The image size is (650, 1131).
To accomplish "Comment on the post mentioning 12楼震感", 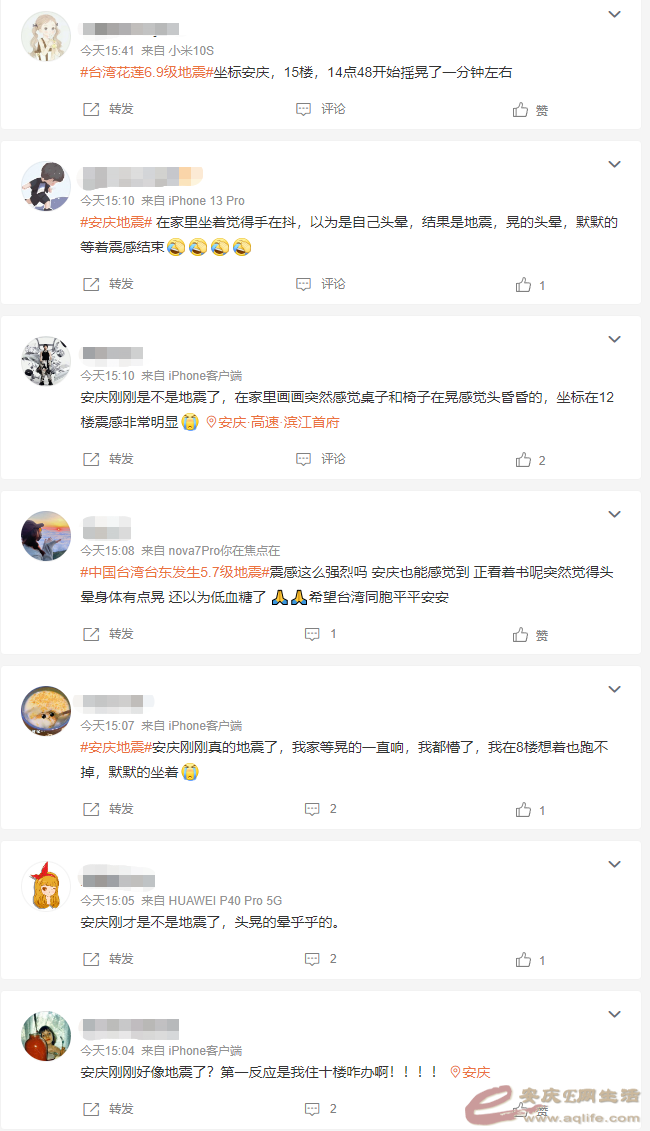I will [x=321, y=459].
